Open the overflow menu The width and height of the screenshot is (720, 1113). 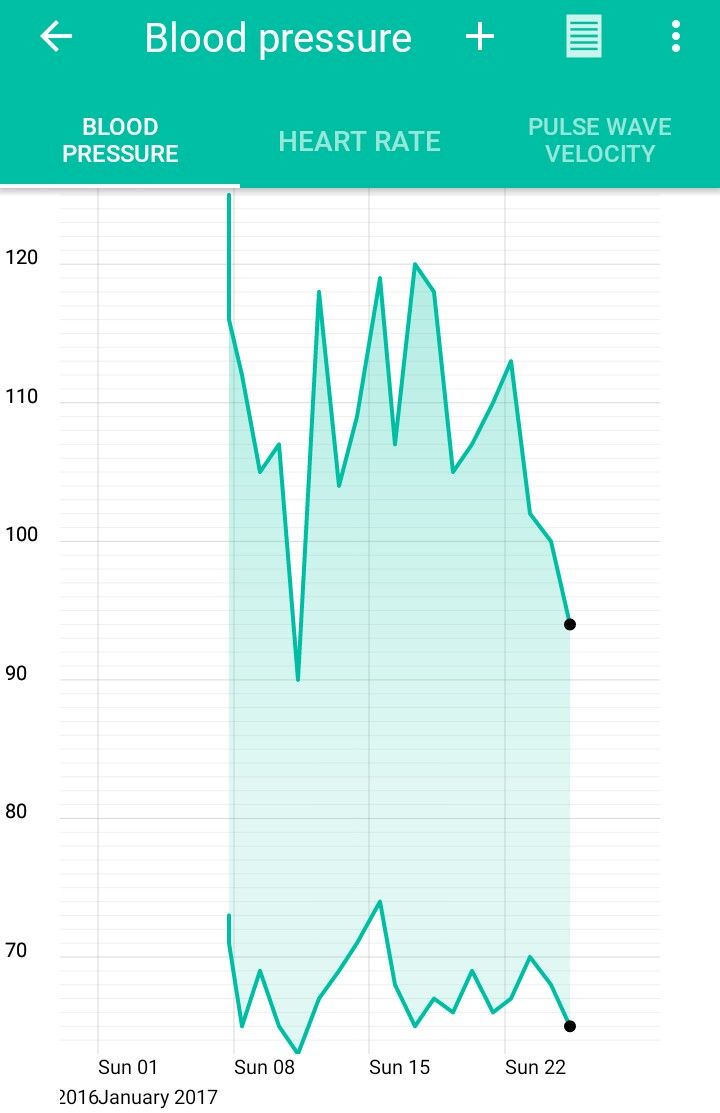pyautogui.click(x=676, y=38)
